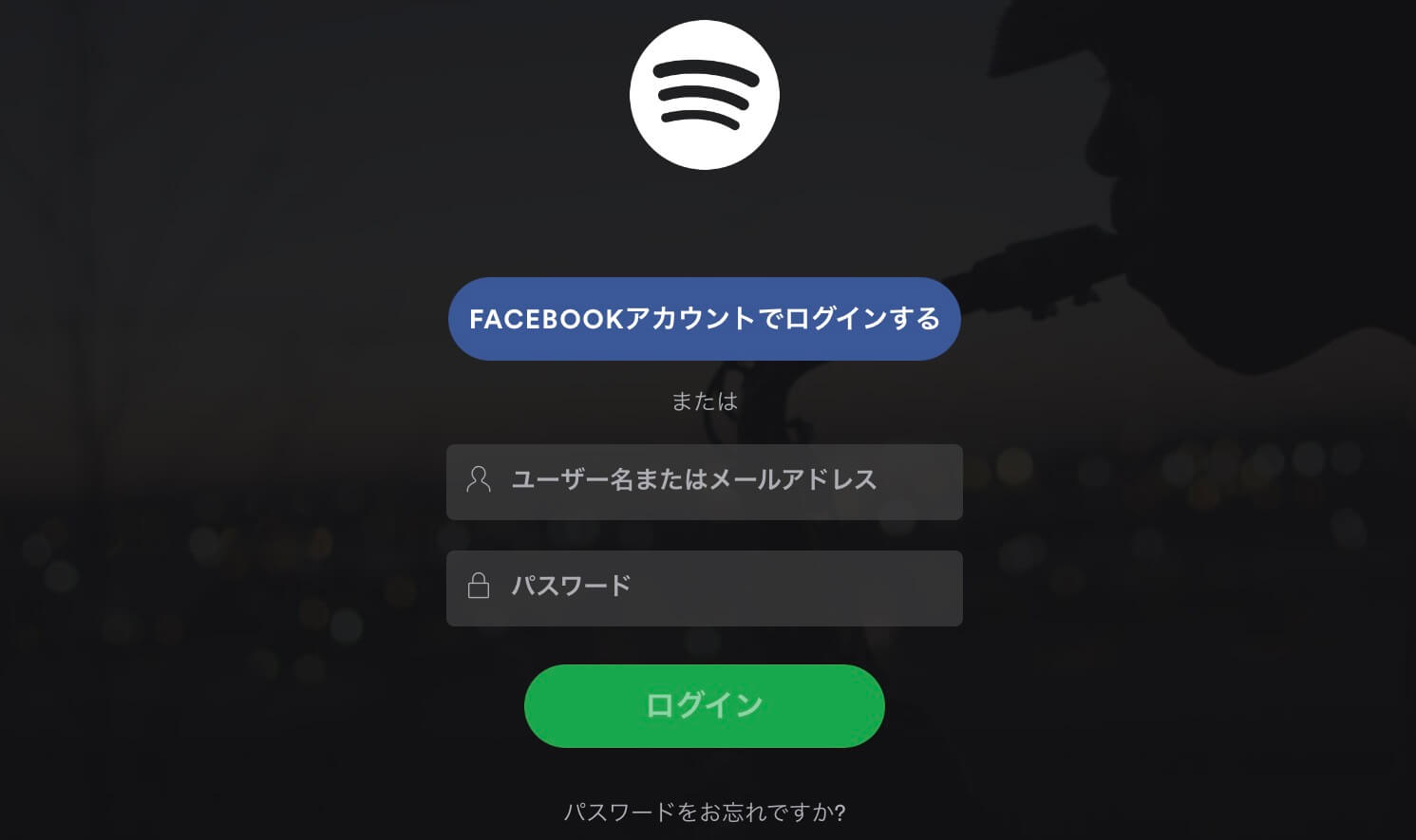Screen dimensions: 1416x840
Task: Tap the green ログイン button
Action: (704, 706)
